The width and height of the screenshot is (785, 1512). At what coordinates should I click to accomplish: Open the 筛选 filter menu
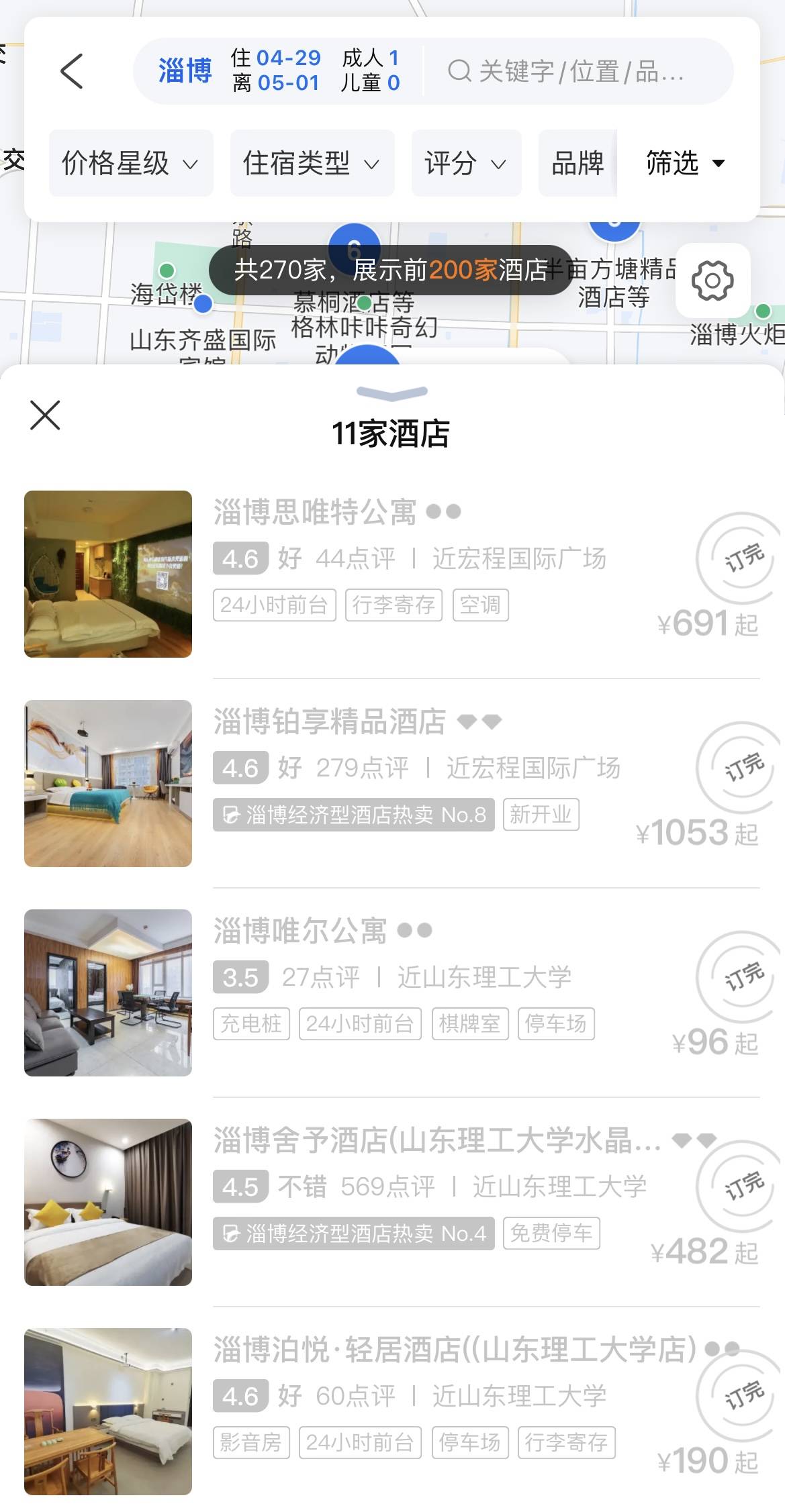click(686, 163)
